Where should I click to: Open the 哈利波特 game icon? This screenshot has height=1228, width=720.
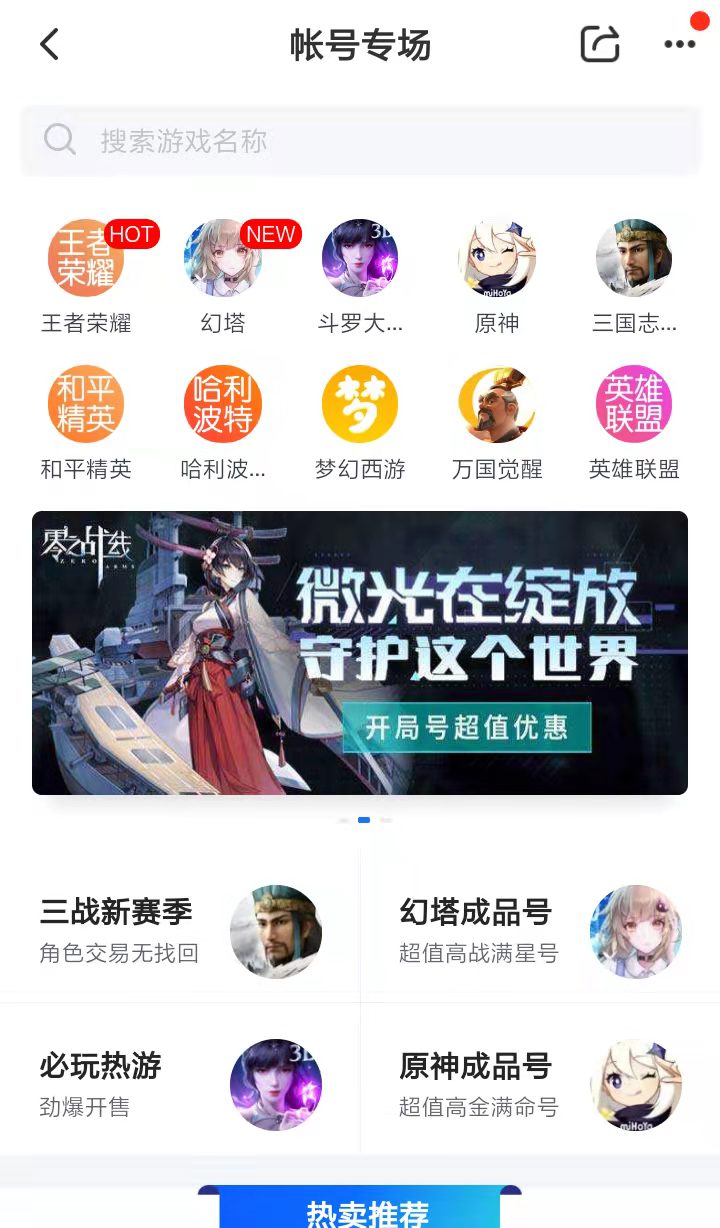point(223,404)
